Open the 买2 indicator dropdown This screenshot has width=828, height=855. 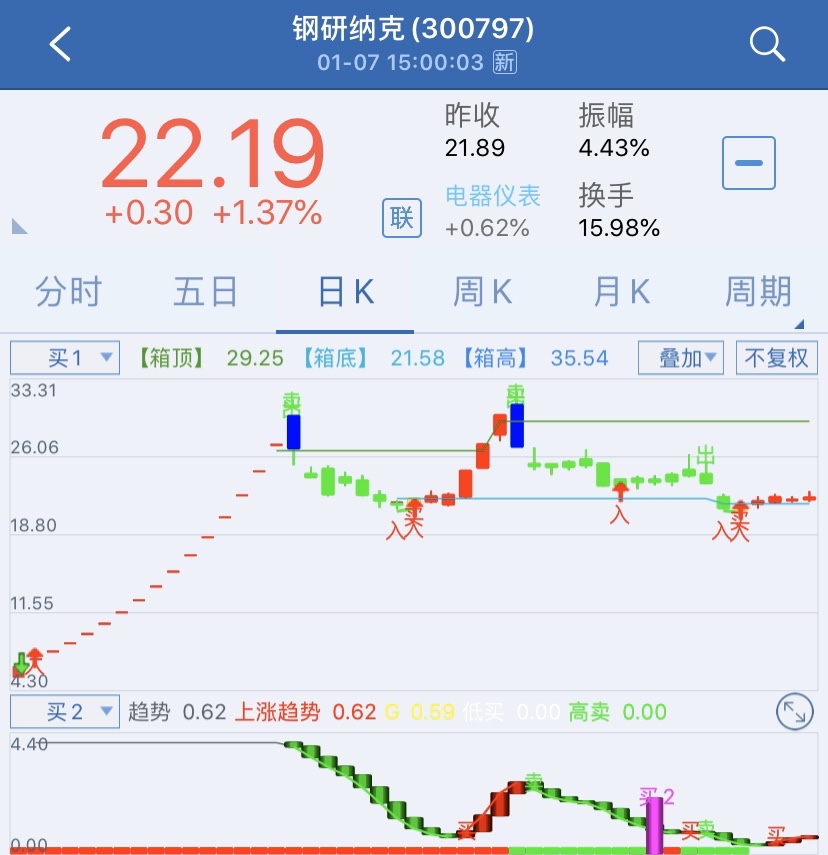64,712
